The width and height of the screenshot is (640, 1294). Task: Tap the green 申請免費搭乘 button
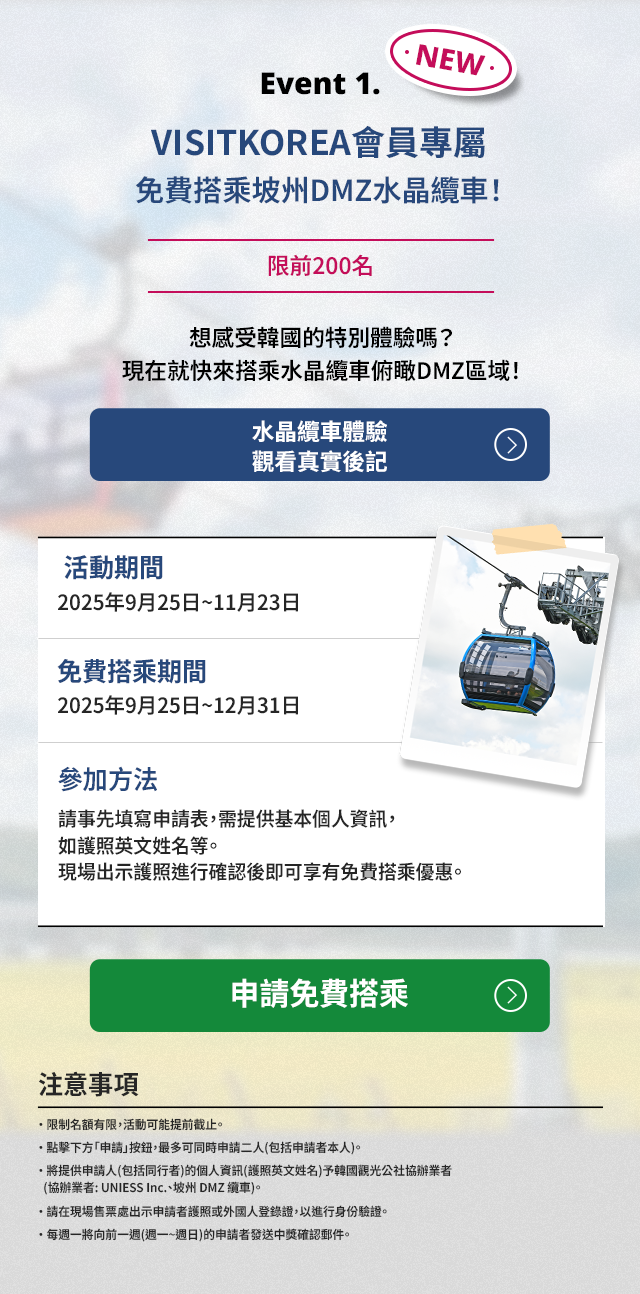tap(320, 995)
